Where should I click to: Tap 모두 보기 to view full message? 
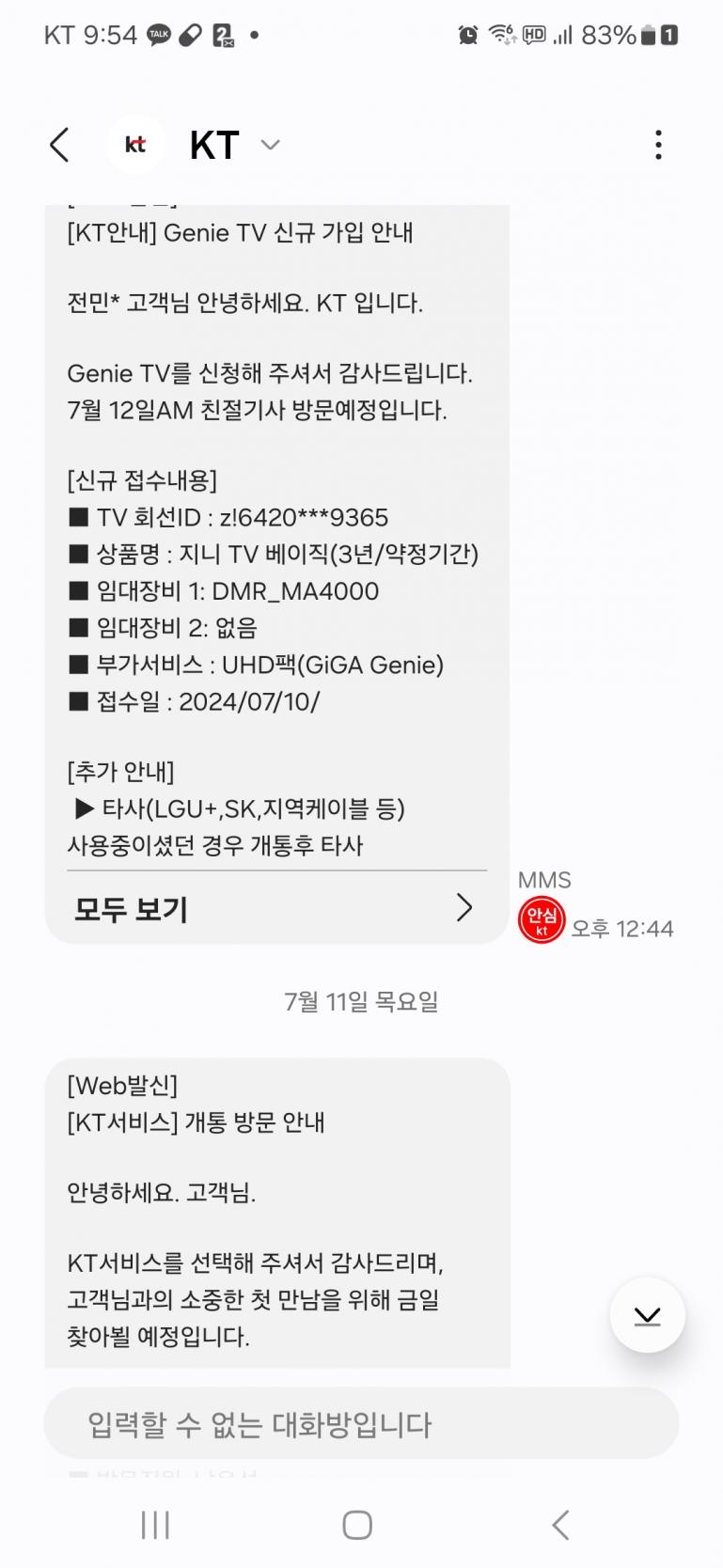click(x=276, y=908)
